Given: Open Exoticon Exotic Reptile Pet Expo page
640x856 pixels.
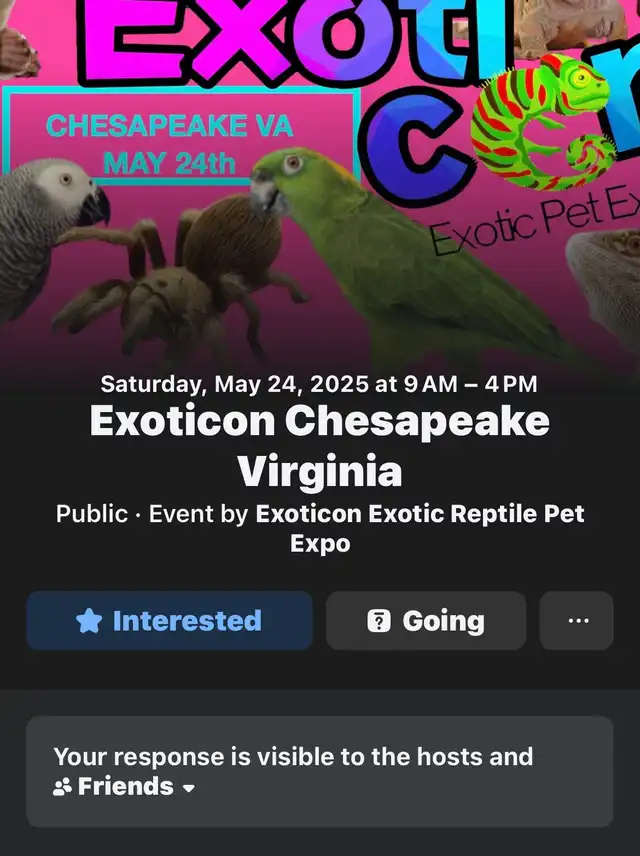Looking at the screenshot, I should [419, 514].
